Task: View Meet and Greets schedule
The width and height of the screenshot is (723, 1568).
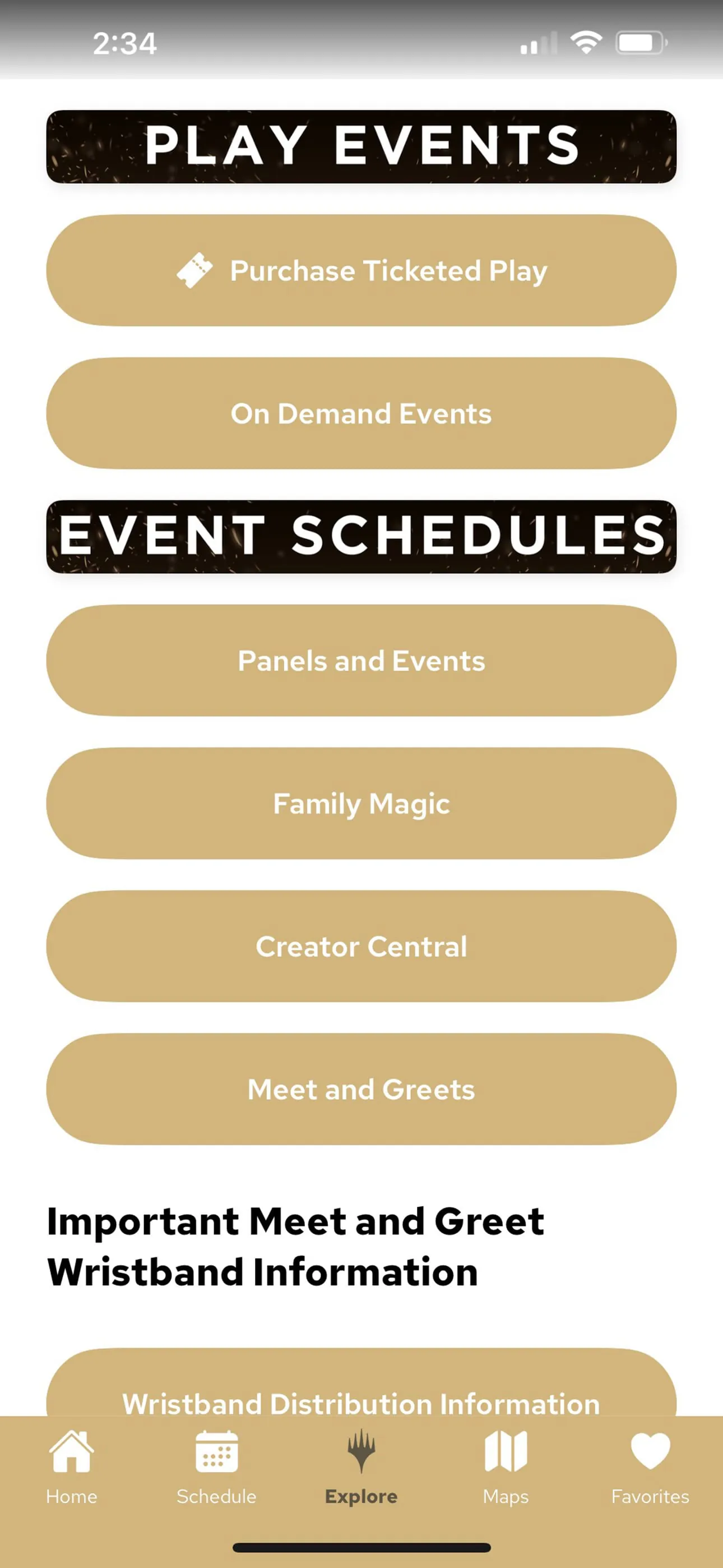Action: click(361, 1090)
